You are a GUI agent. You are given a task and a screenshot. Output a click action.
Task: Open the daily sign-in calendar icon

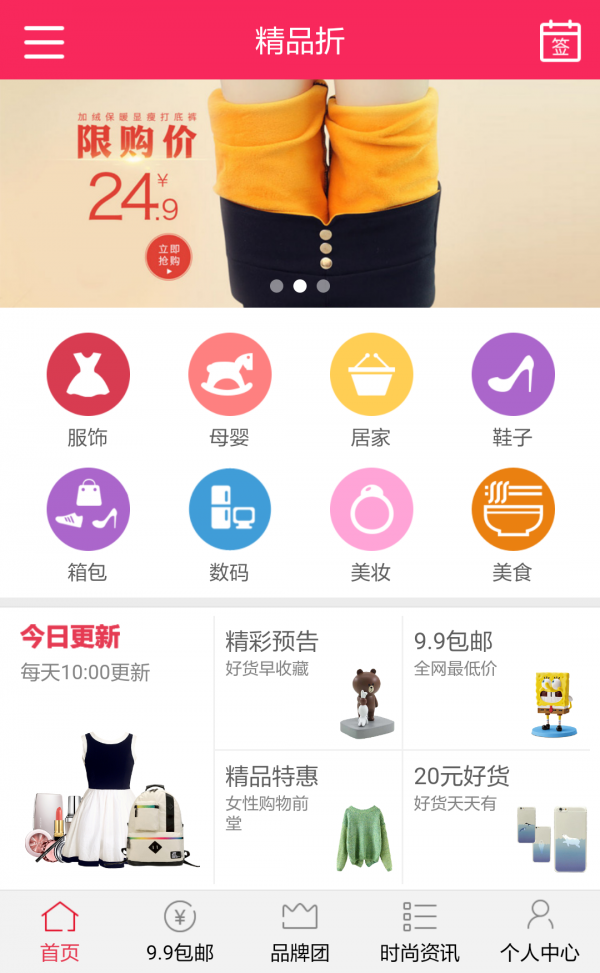tap(560, 40)
